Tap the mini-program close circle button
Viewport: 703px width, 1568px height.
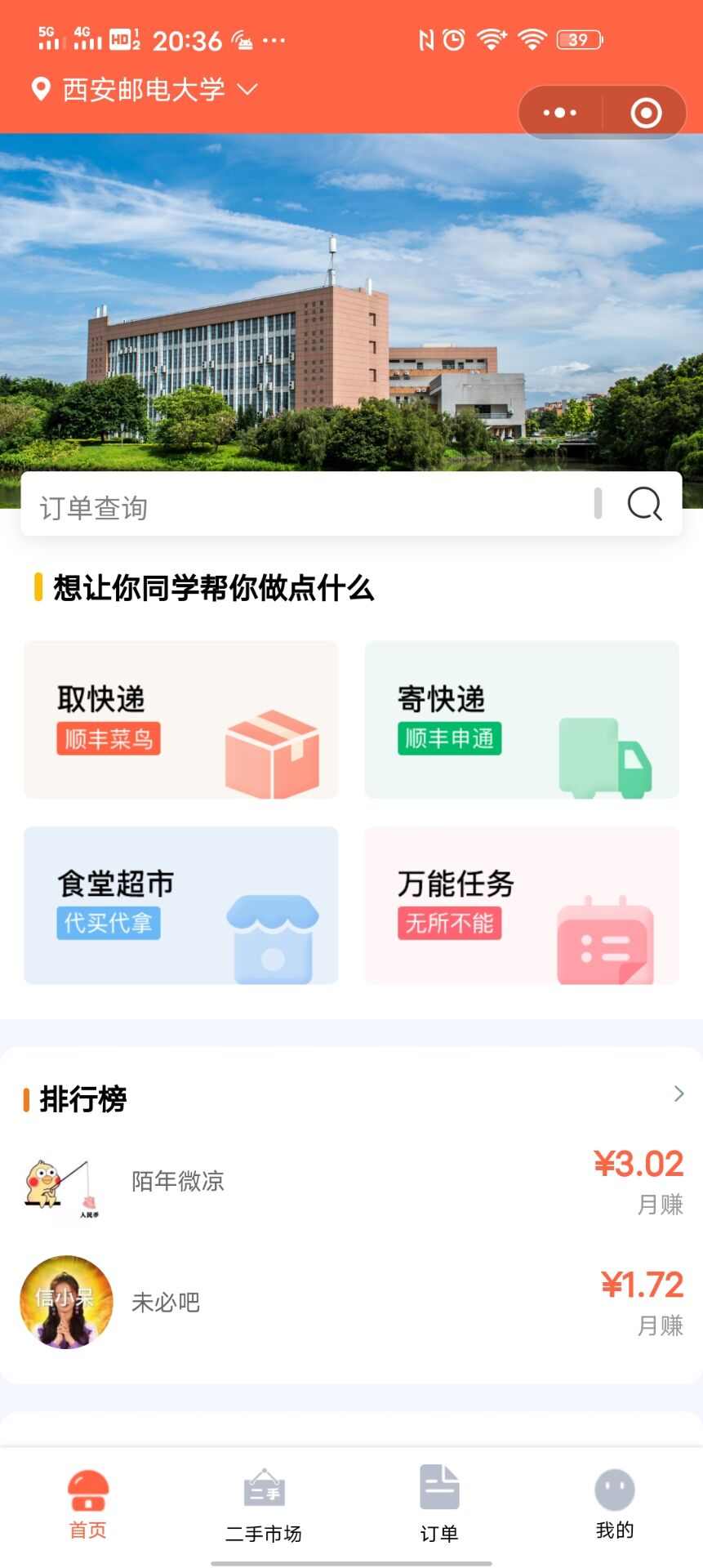[644, 112]
